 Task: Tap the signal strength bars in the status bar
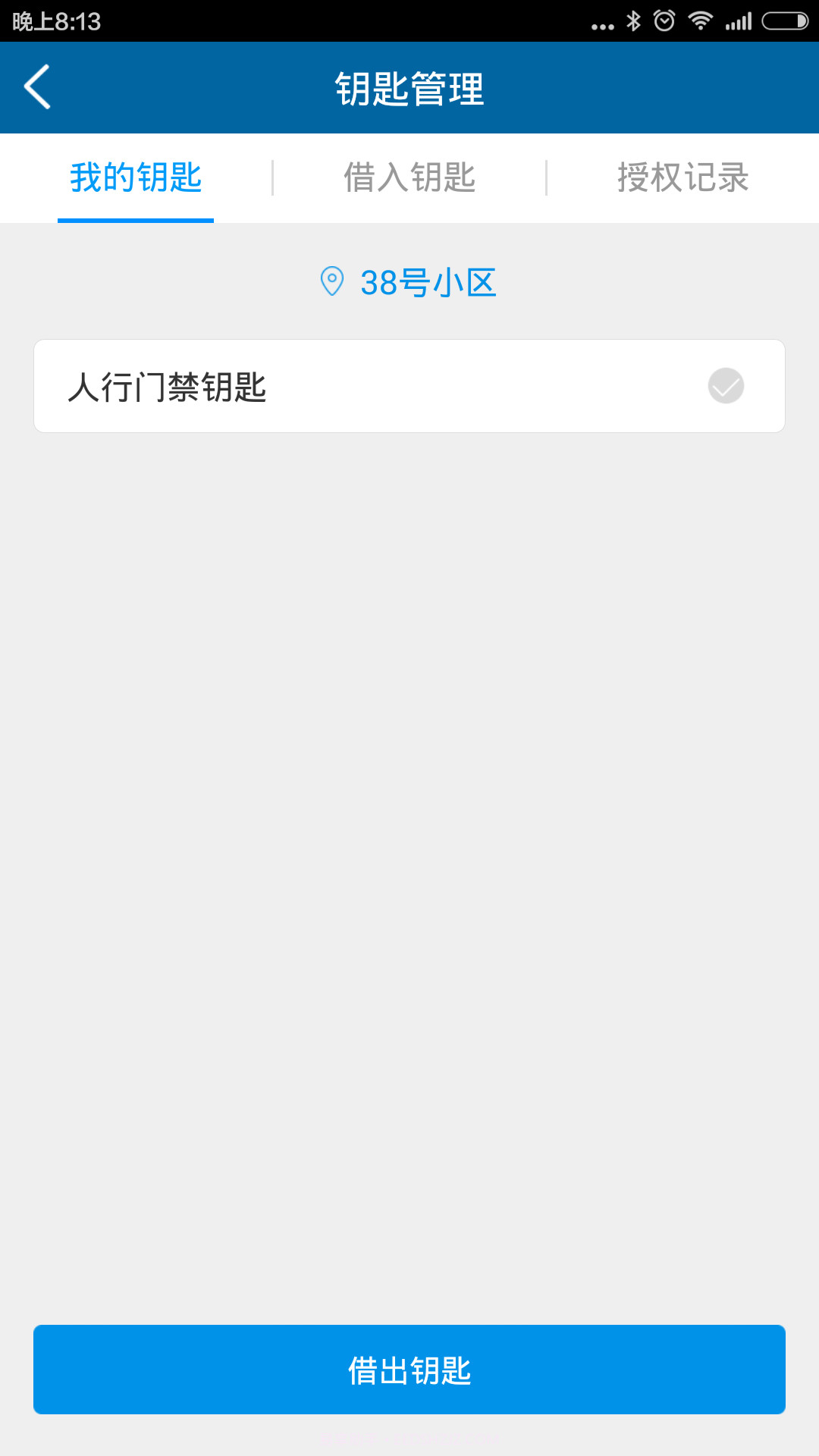737,21
